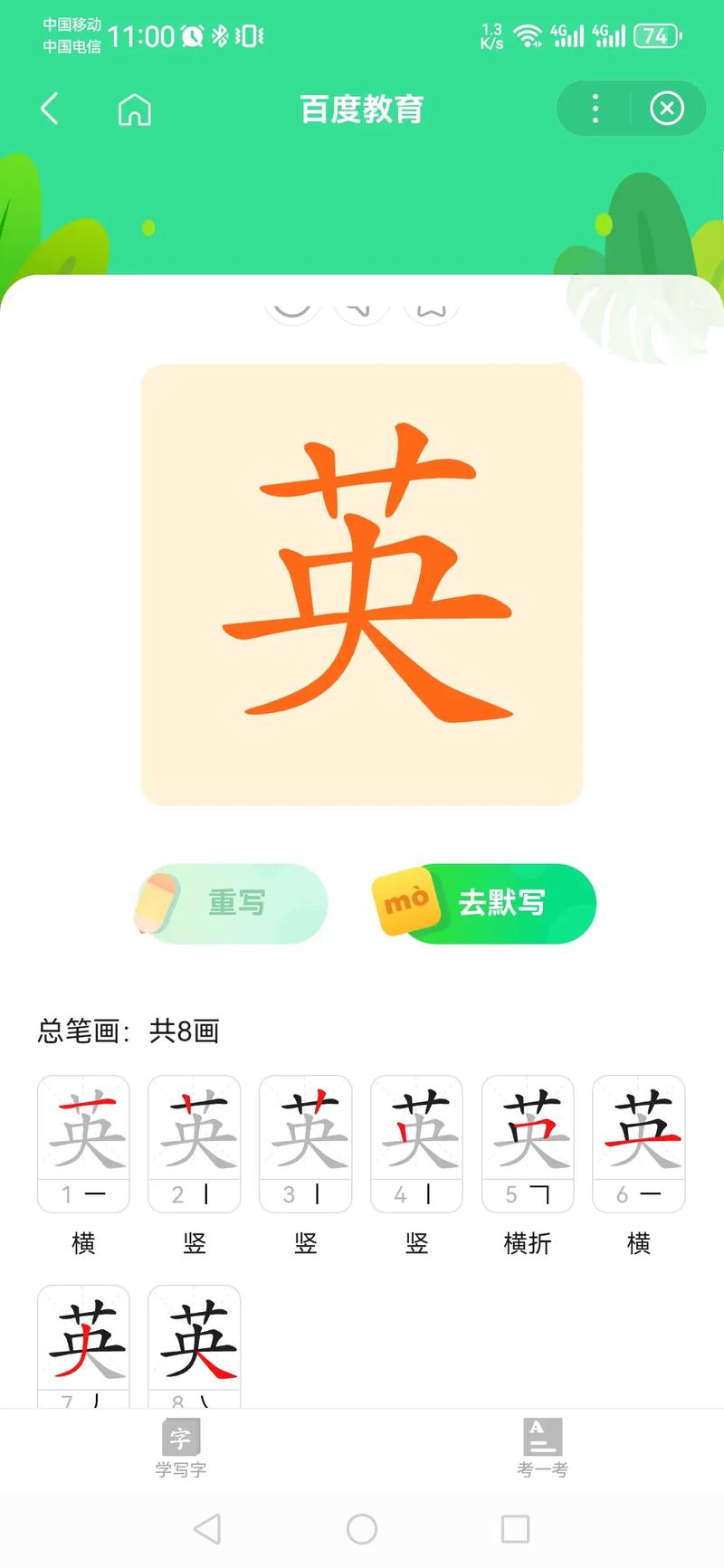
Task: Go back using the top arrow
Action: 50,109
